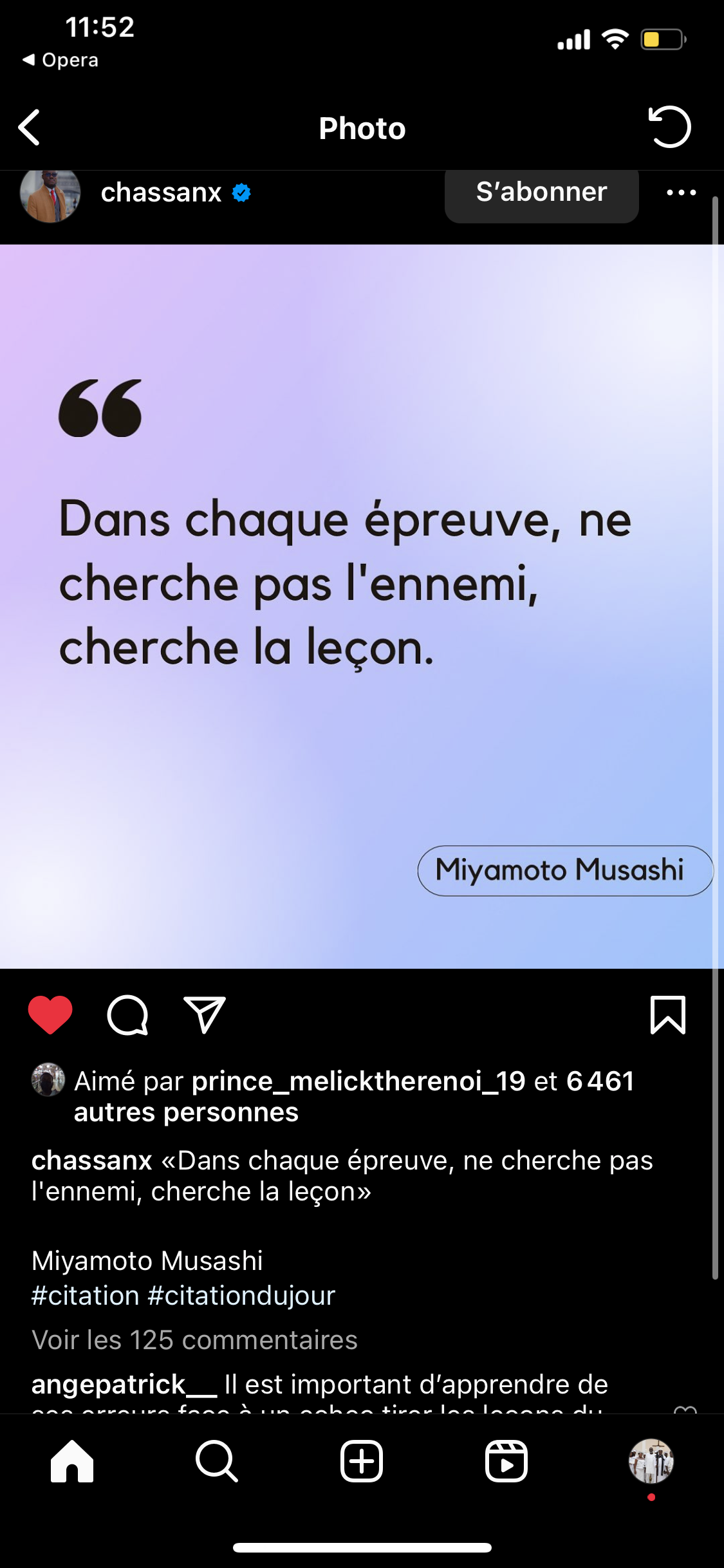The image size is (724, 1568).
Task: Open chassanx's profile picture
Action: [50, 194]
